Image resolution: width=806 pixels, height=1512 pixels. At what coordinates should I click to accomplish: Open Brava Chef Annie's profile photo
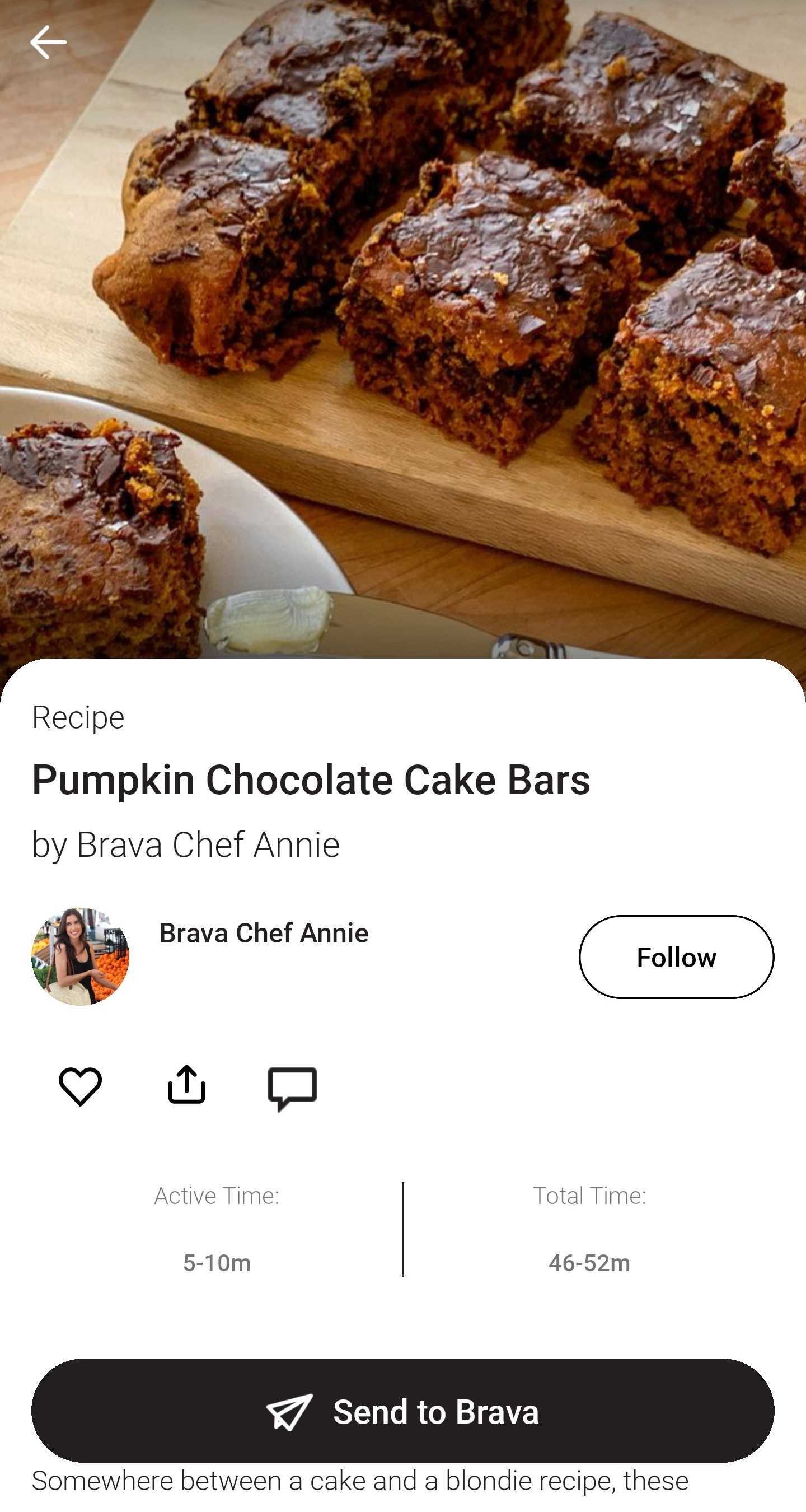[81, 956]
